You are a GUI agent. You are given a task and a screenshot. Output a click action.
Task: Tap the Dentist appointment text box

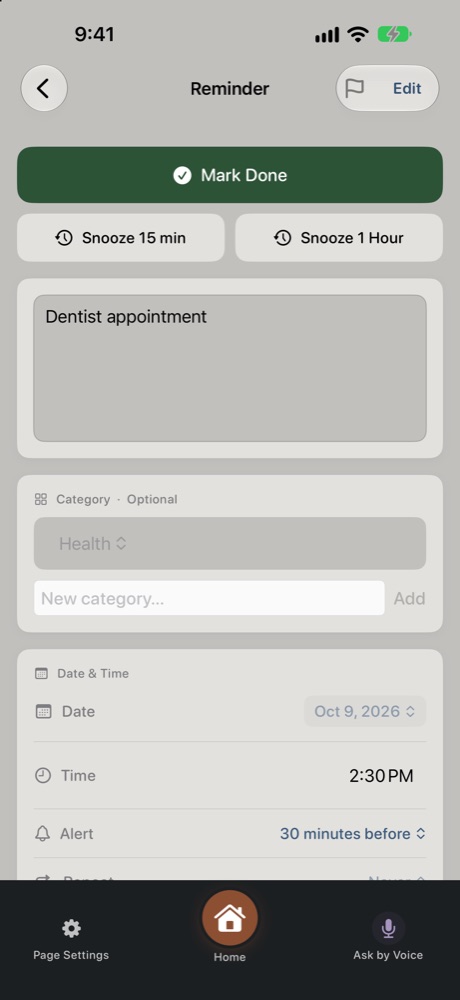click(230, 368)
